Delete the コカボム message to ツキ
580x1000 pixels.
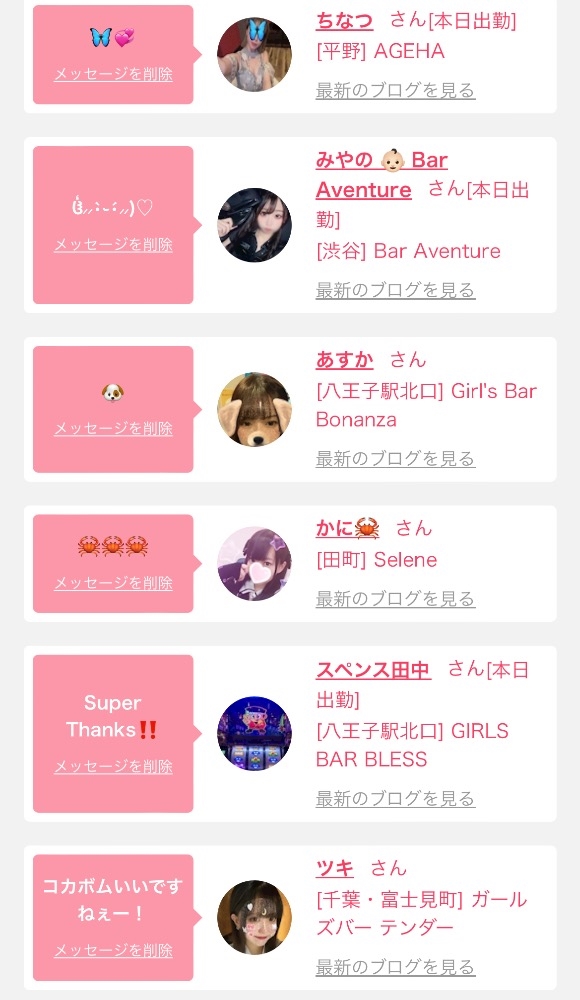pyautogui.click(x=114, y=950)
